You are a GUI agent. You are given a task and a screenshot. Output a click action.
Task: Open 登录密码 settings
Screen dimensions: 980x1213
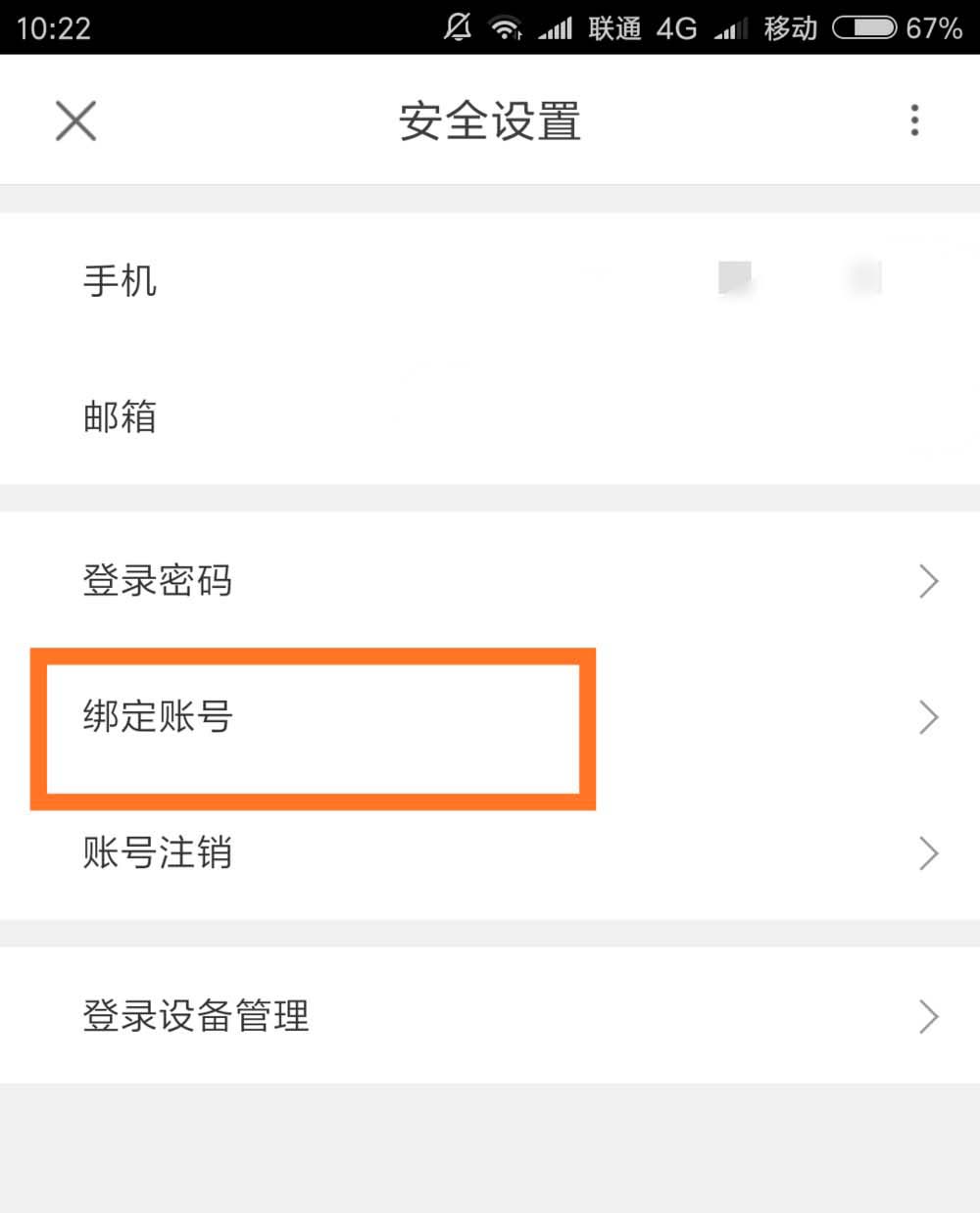click(490, 581)
